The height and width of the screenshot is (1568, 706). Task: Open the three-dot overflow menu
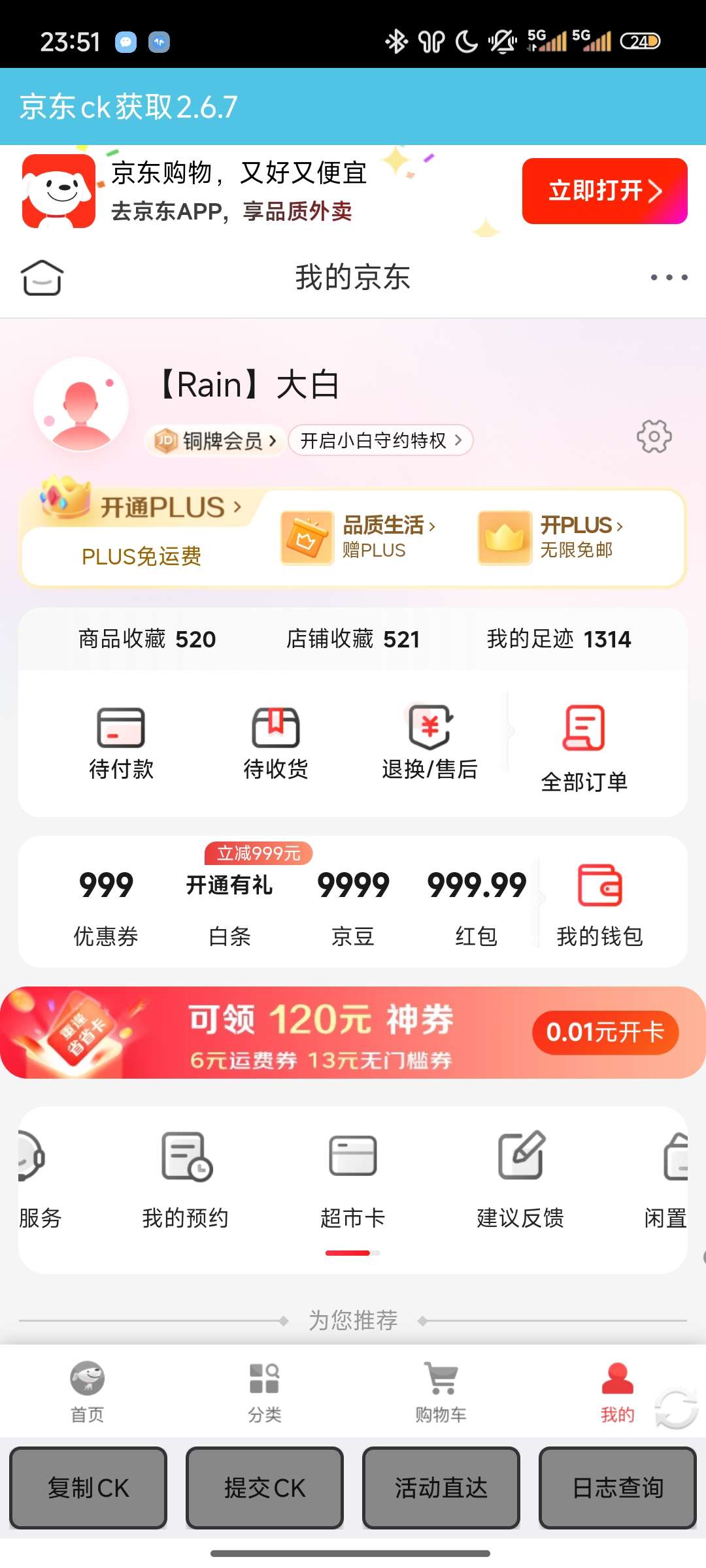point(669,278)
